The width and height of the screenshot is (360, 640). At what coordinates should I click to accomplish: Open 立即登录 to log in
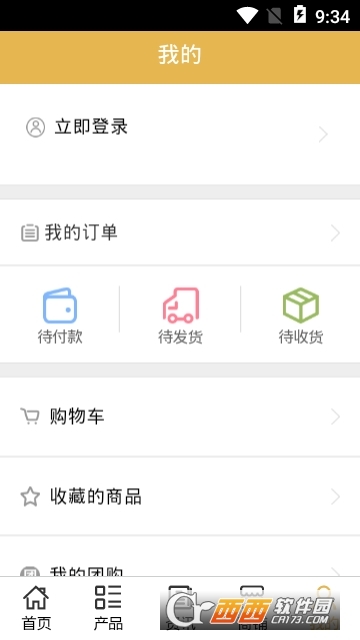click(180, 134)
